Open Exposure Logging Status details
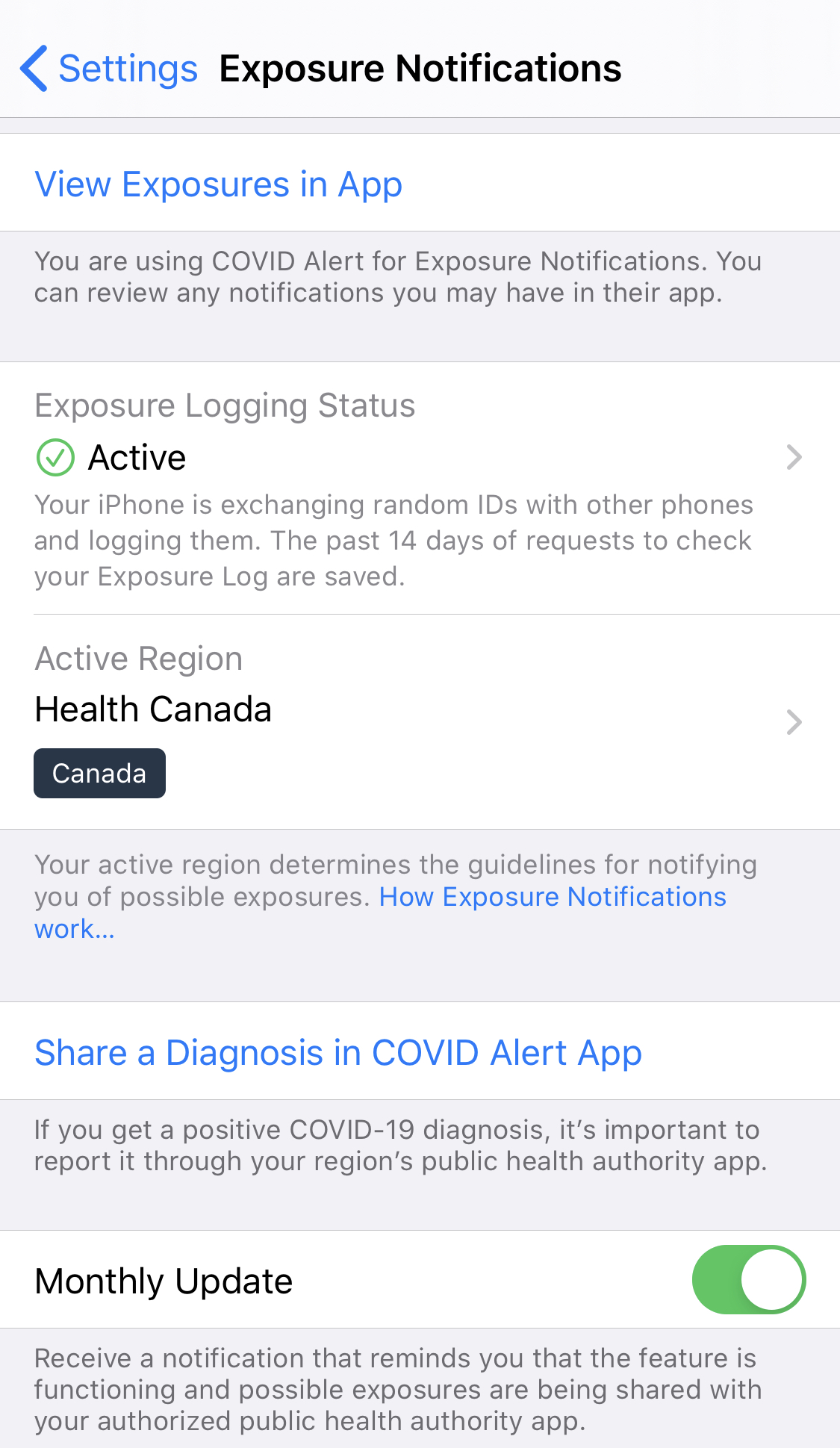Image resolution: width=840 pixels, height=1448 pixels. 420,488
